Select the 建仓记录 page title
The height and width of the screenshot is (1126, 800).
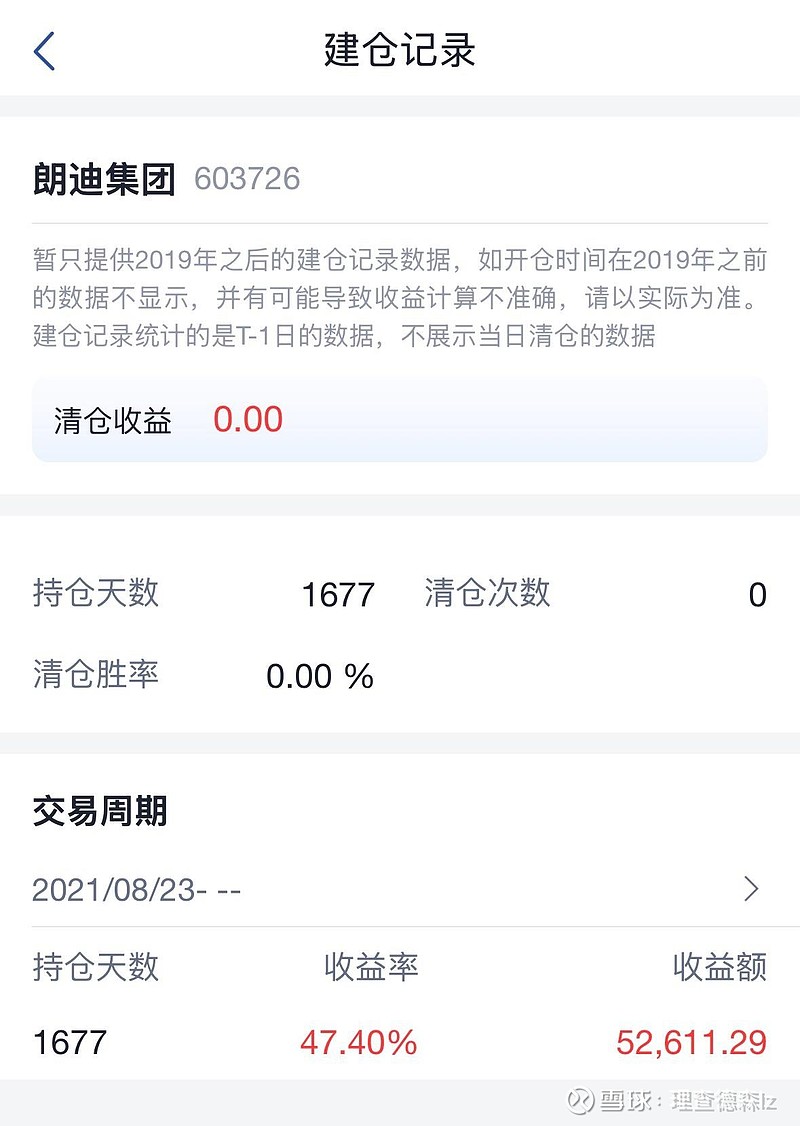pyautogui.click(x=399, y=50)
